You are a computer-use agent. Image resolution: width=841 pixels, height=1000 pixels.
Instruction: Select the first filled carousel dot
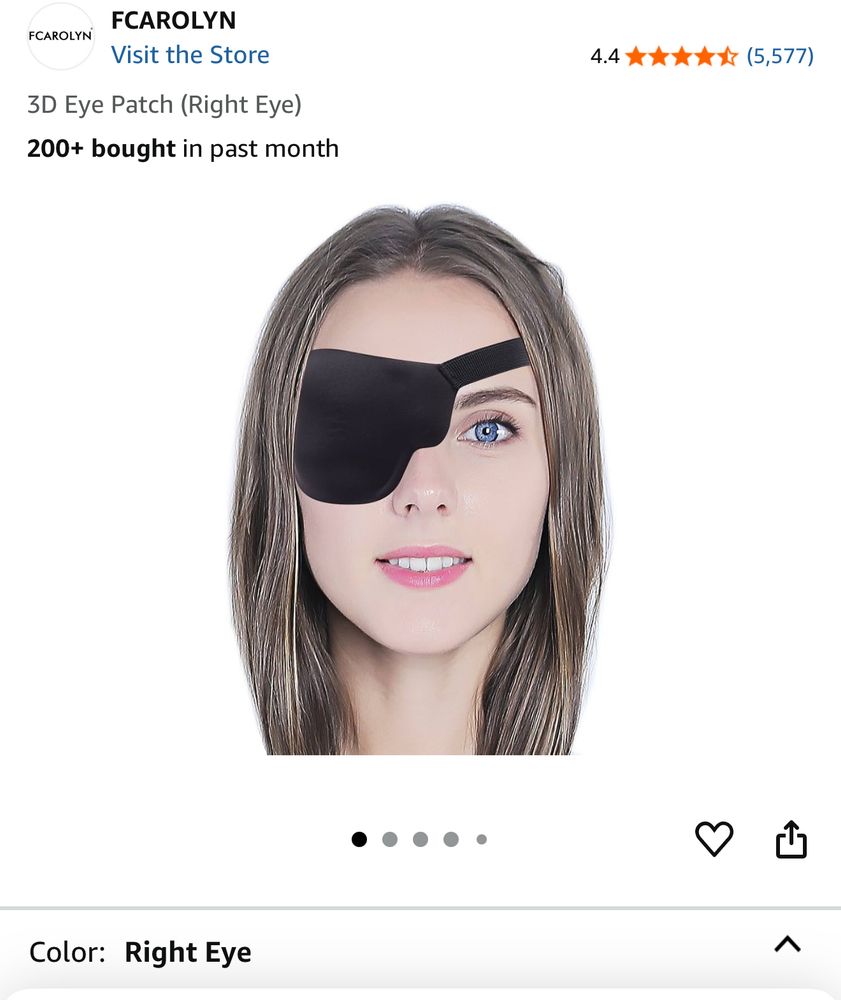(x=358, y=838)
